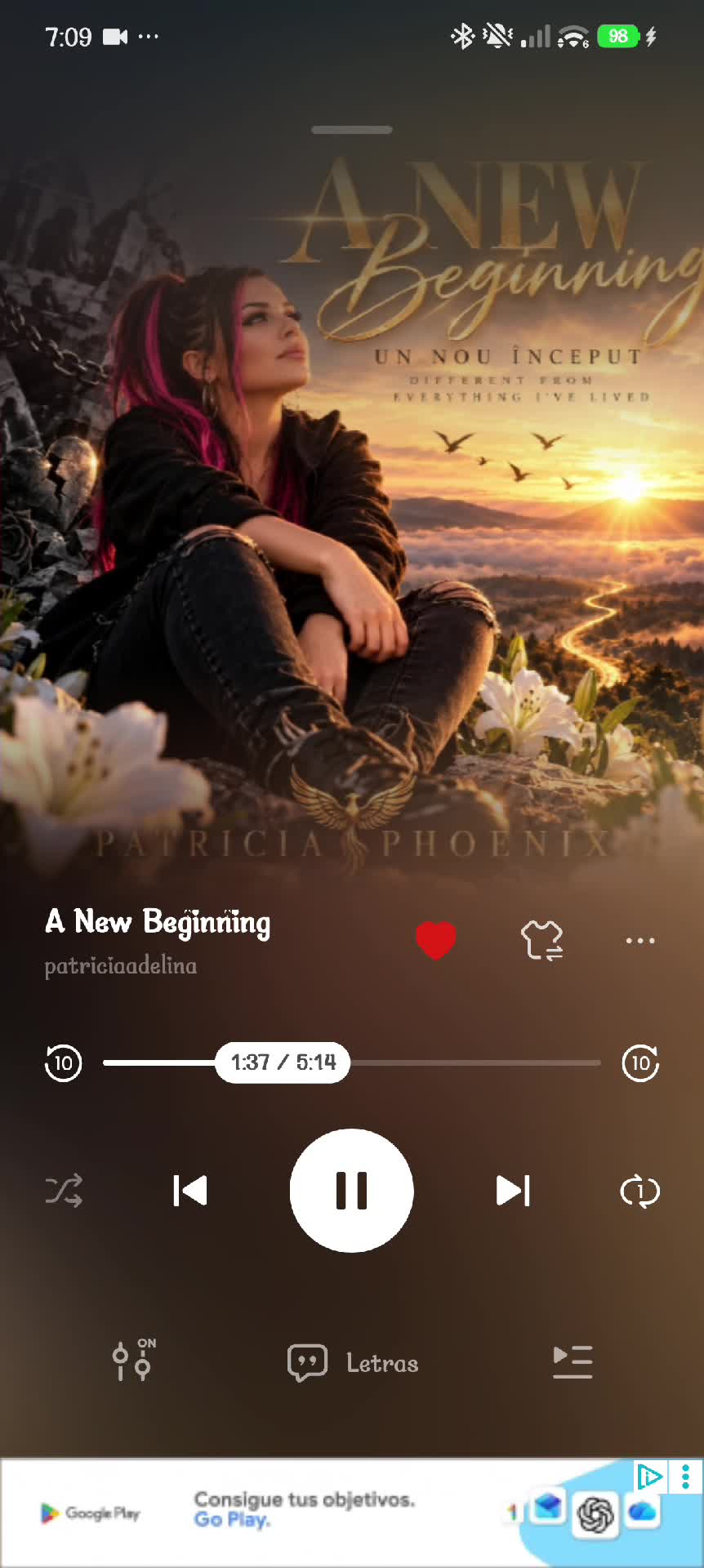Show Letras for this song

353,1363
